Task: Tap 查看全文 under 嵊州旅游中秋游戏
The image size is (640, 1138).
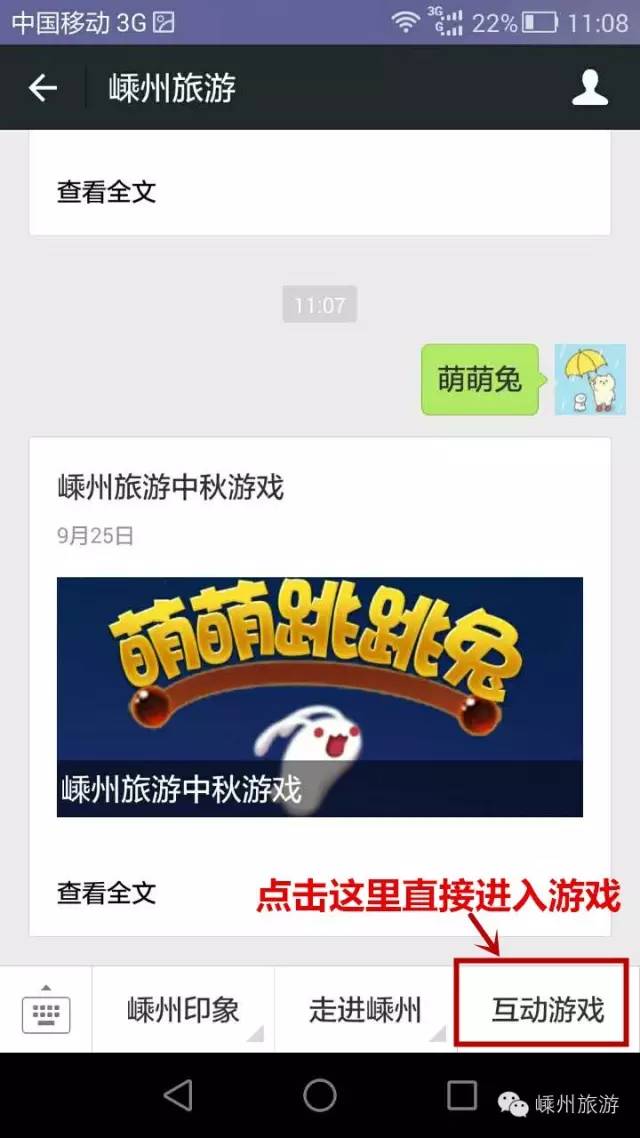Action: pos(107,891)
